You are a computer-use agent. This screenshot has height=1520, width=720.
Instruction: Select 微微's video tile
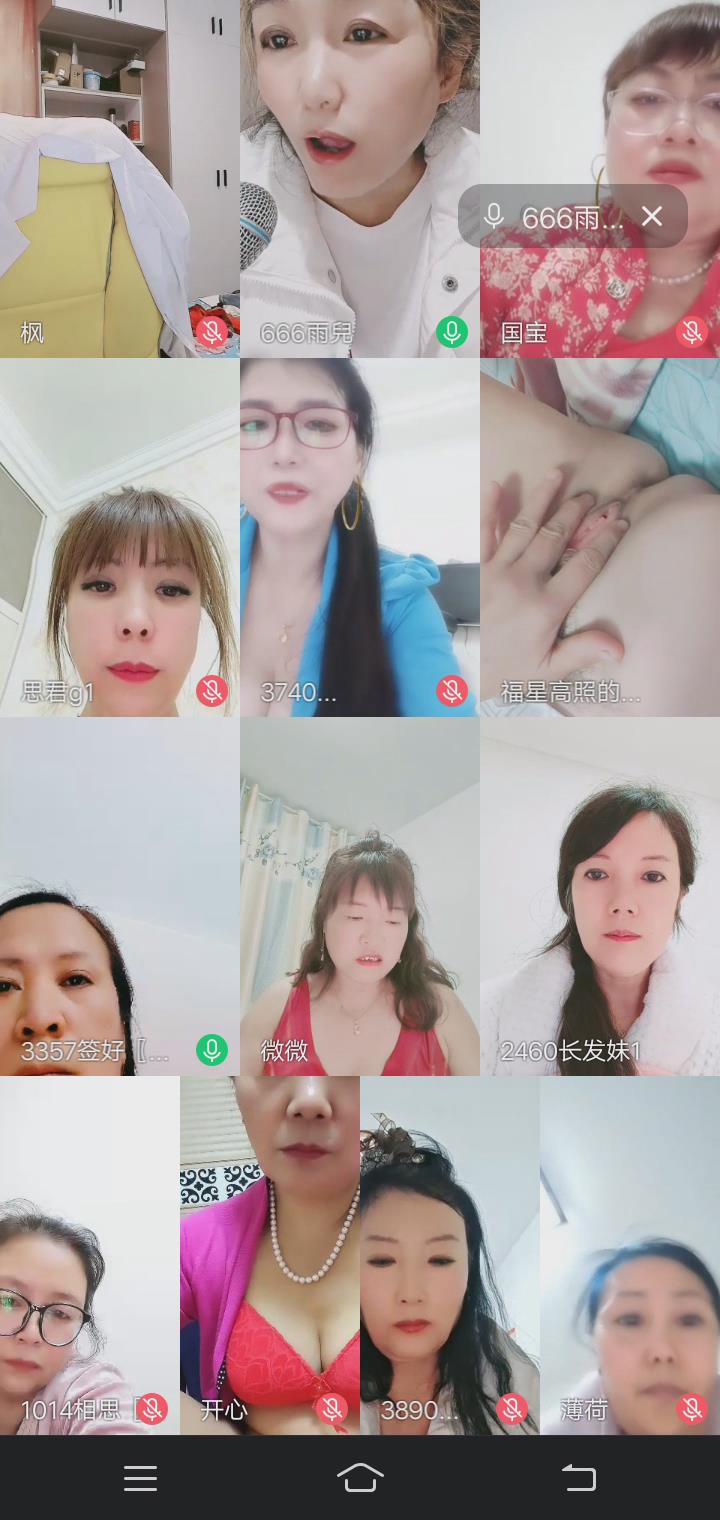tap(360, 896)
